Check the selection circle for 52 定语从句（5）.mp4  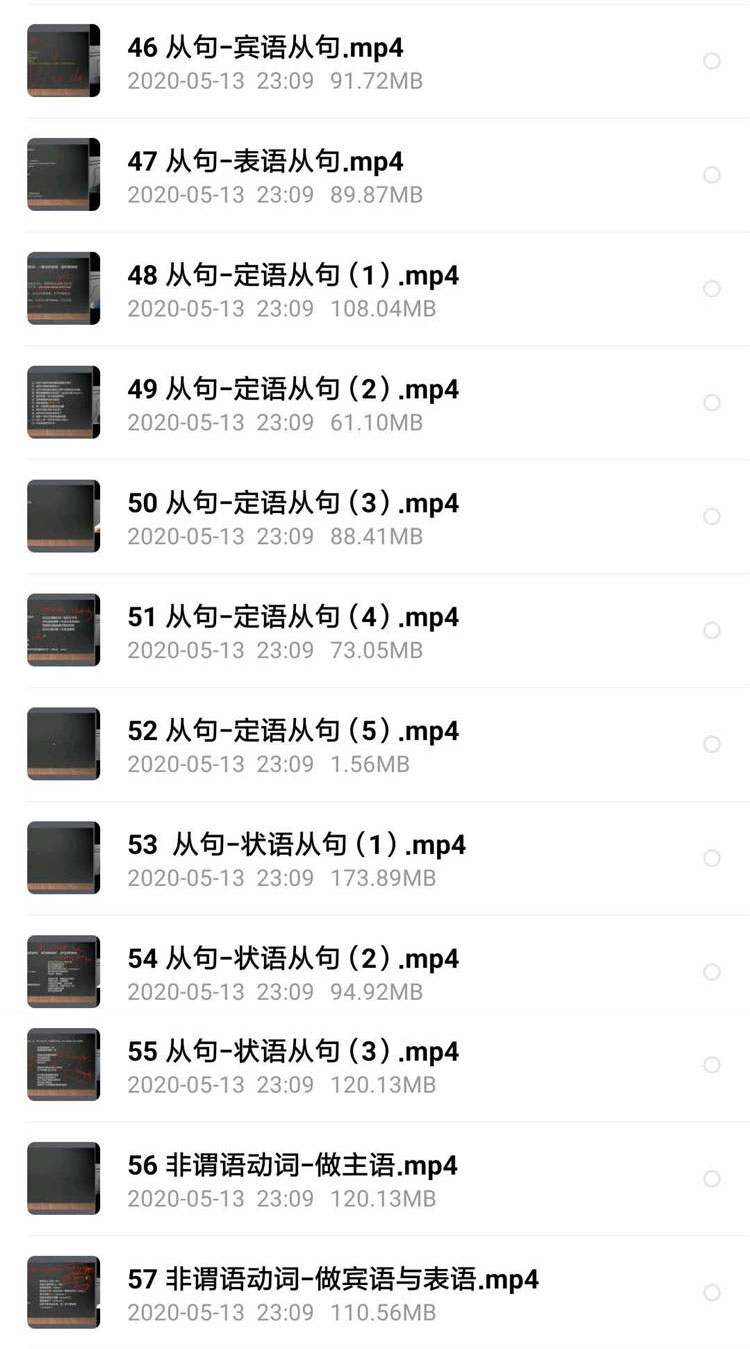712,744
